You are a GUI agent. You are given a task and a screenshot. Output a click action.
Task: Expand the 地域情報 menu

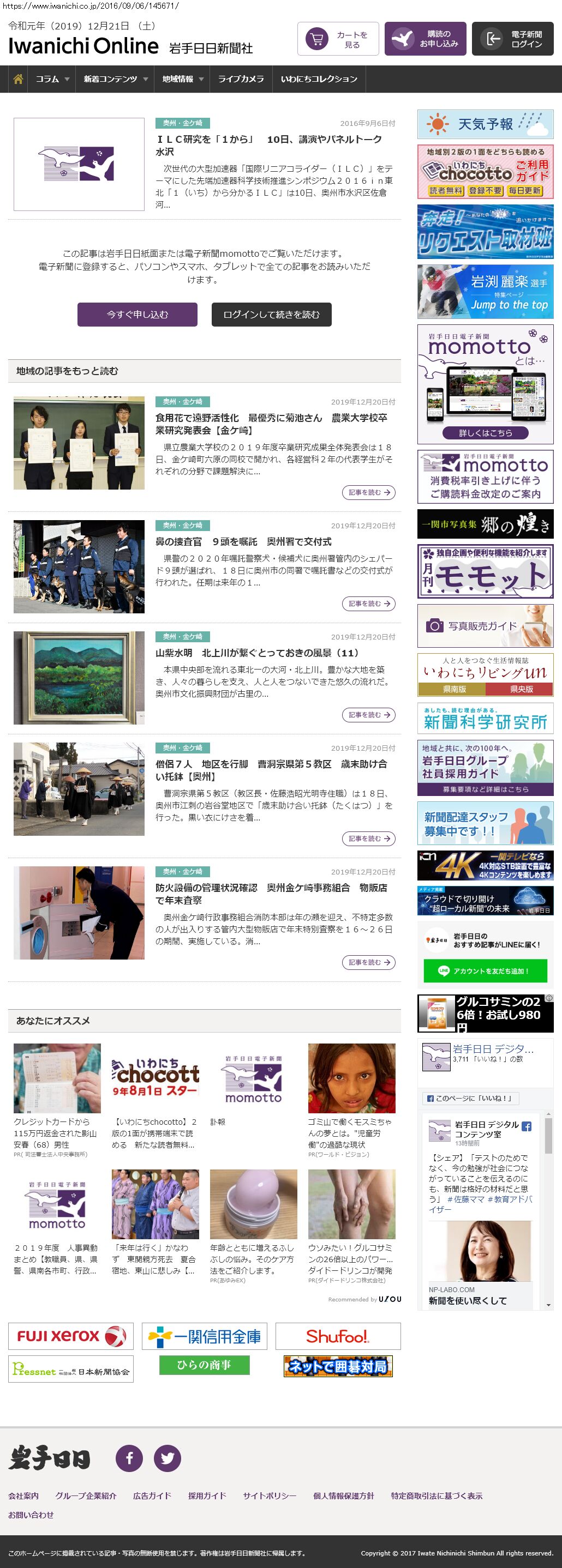tap(182, 79)
